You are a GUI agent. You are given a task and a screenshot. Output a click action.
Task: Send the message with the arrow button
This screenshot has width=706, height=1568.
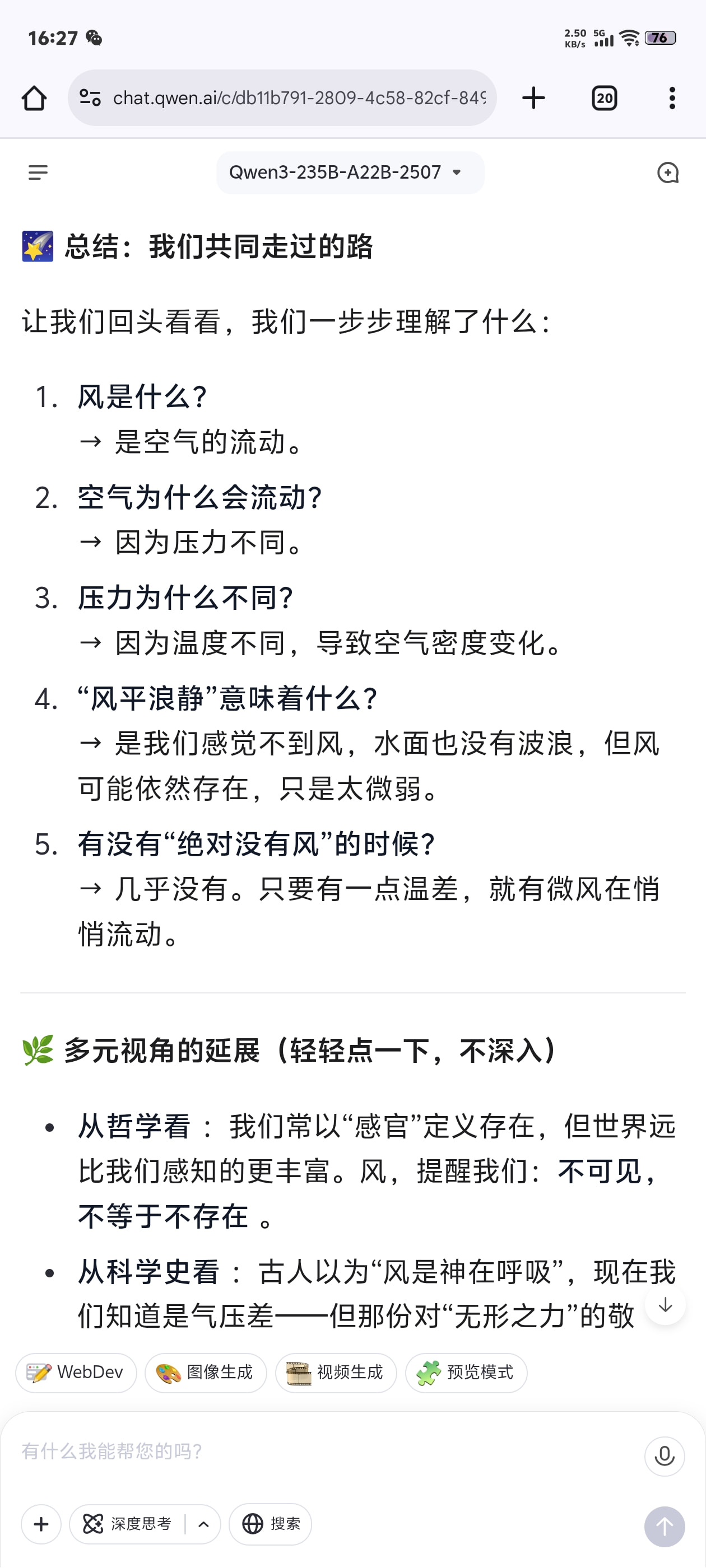click(664, 1527)
